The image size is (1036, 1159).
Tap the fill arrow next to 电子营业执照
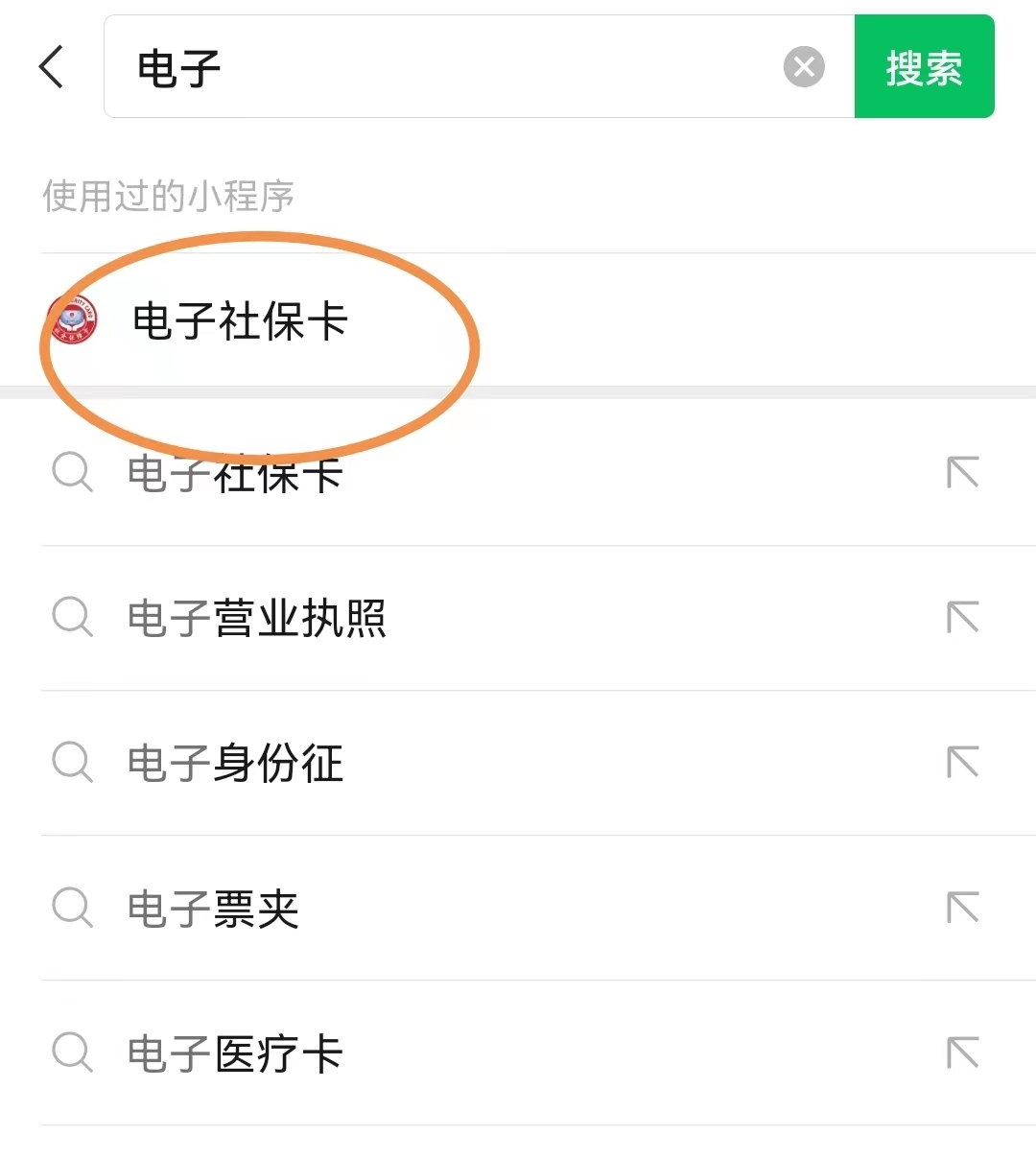point(963,619)
